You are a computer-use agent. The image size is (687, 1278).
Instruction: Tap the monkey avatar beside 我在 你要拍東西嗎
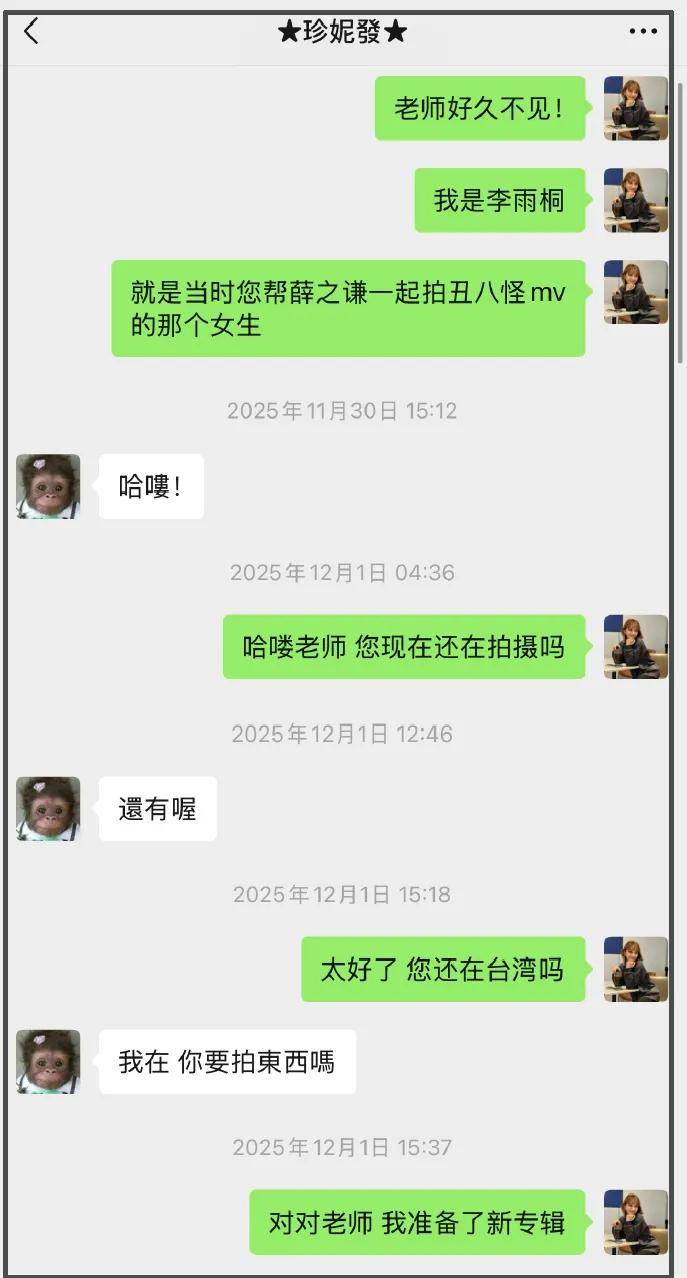click(x=48, y=1061)
